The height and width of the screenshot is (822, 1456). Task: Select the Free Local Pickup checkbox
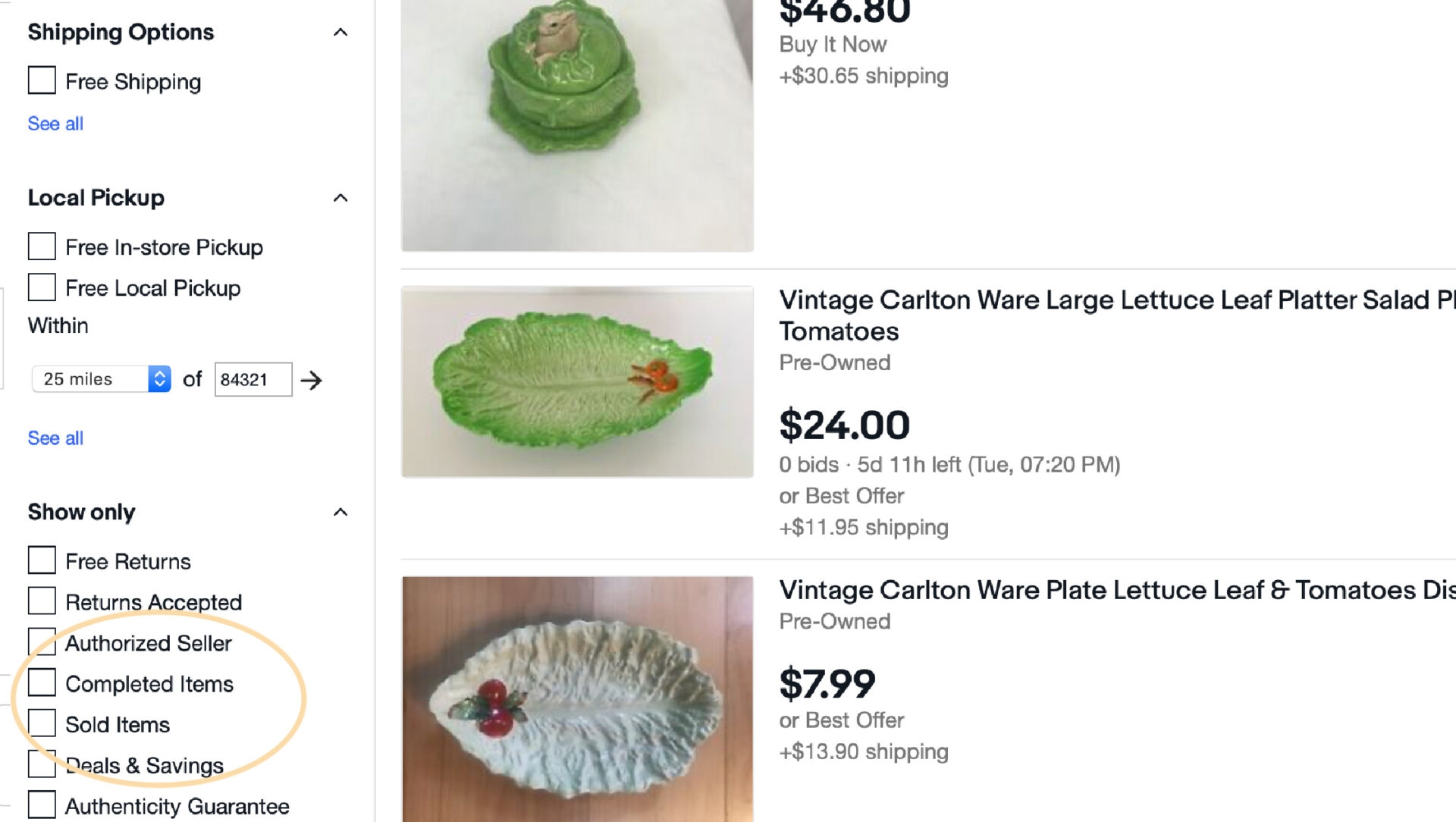click(42, 287)
